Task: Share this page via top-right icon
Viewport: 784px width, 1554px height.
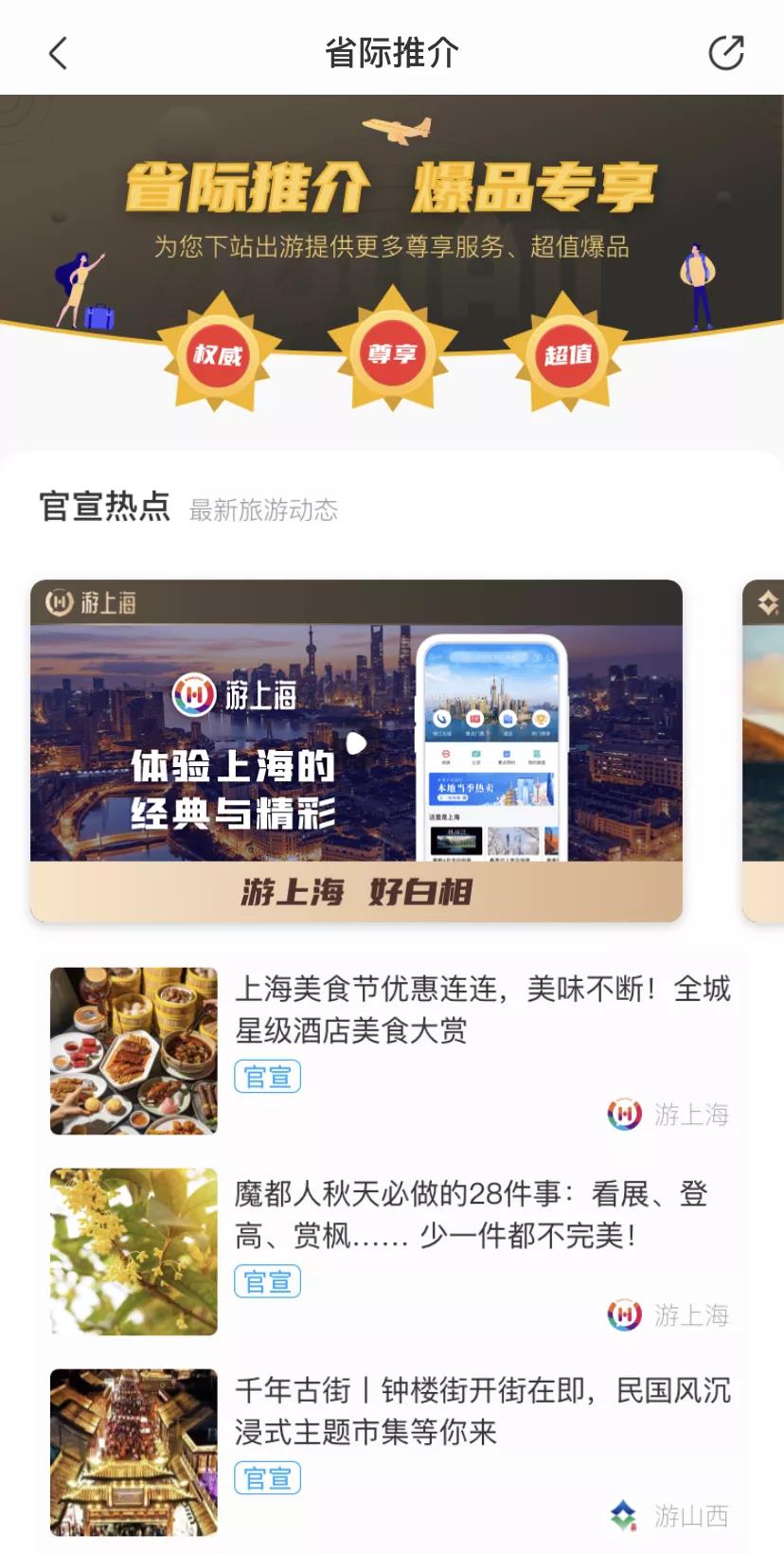Action: point(726,53)
